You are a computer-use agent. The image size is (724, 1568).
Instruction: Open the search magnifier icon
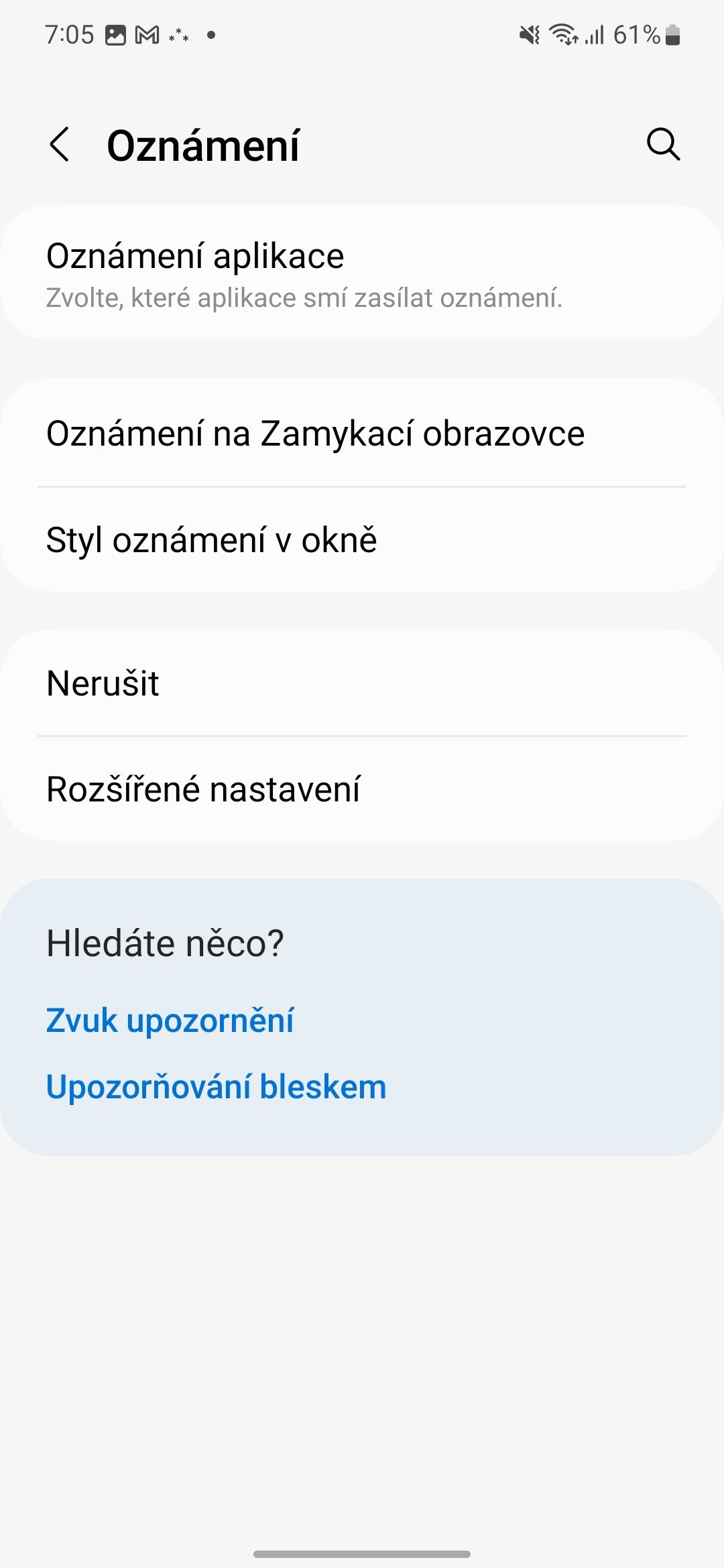663,144
